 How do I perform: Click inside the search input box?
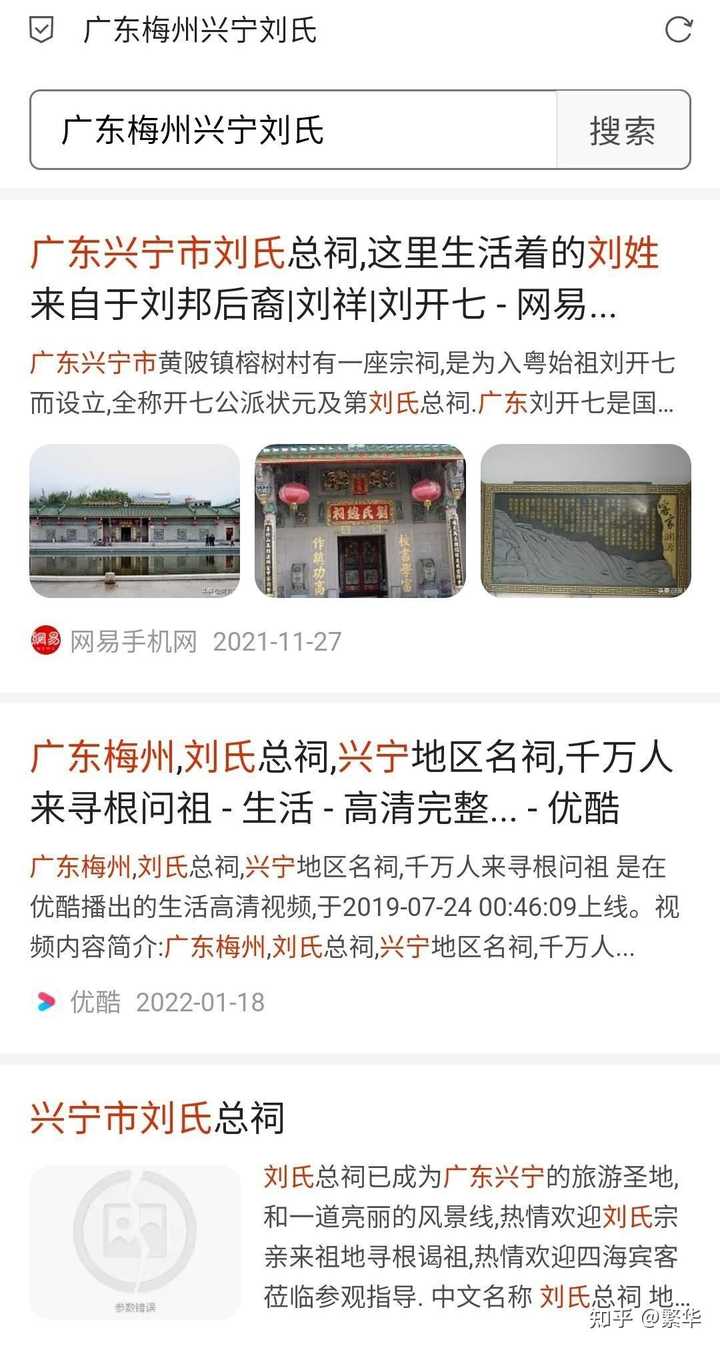pos(290,131)
